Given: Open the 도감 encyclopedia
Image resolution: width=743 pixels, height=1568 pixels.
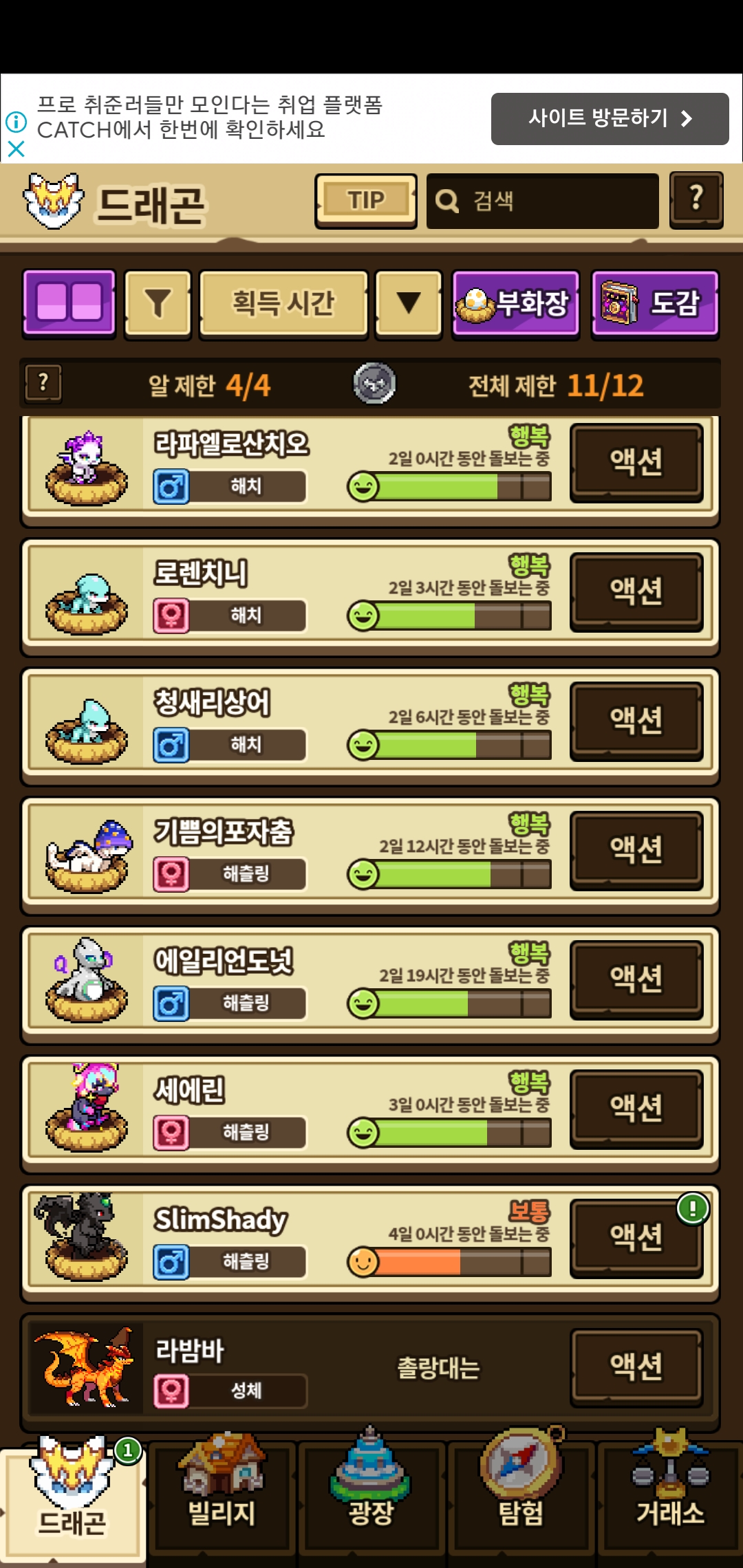Looking at the screenshot, I should pos(656,303).
